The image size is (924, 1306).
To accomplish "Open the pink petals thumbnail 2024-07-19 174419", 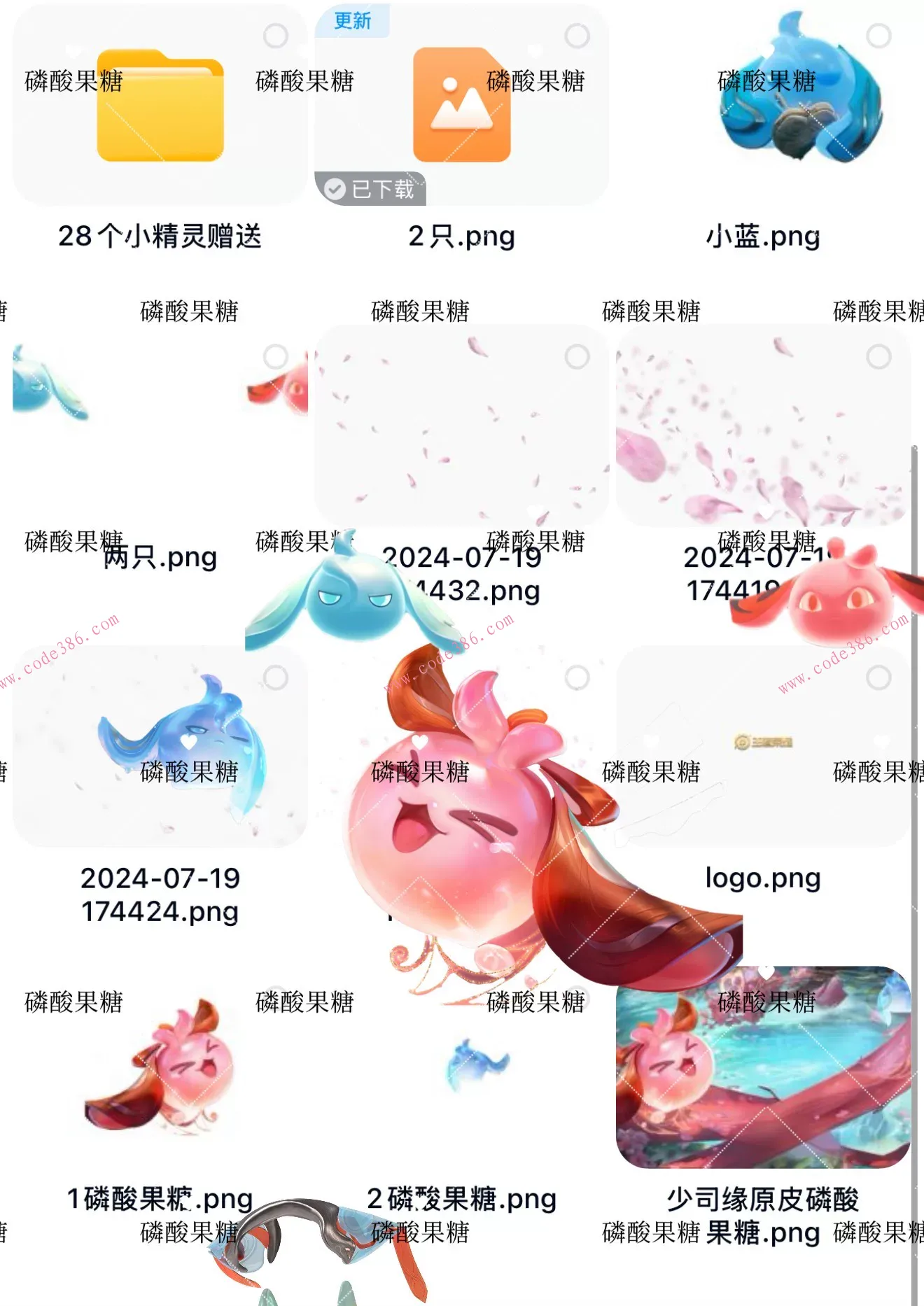I will (763, 427).
